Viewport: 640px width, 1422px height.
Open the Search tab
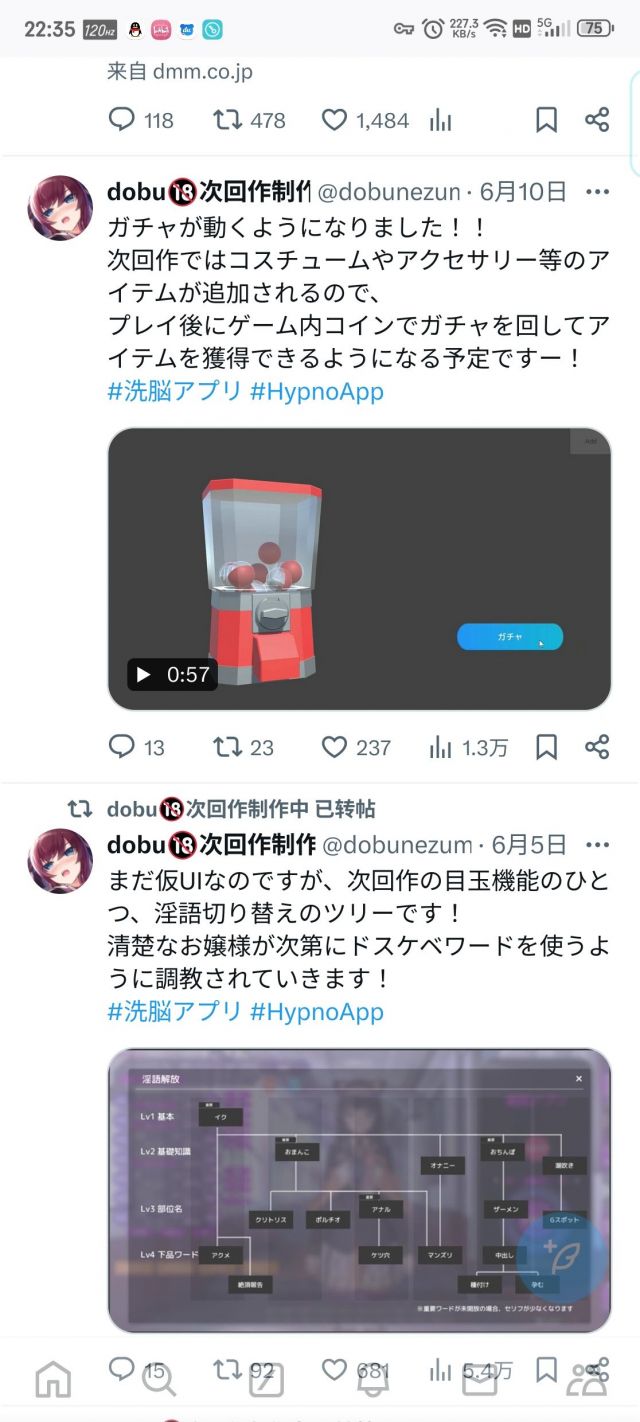(159, 1380)
